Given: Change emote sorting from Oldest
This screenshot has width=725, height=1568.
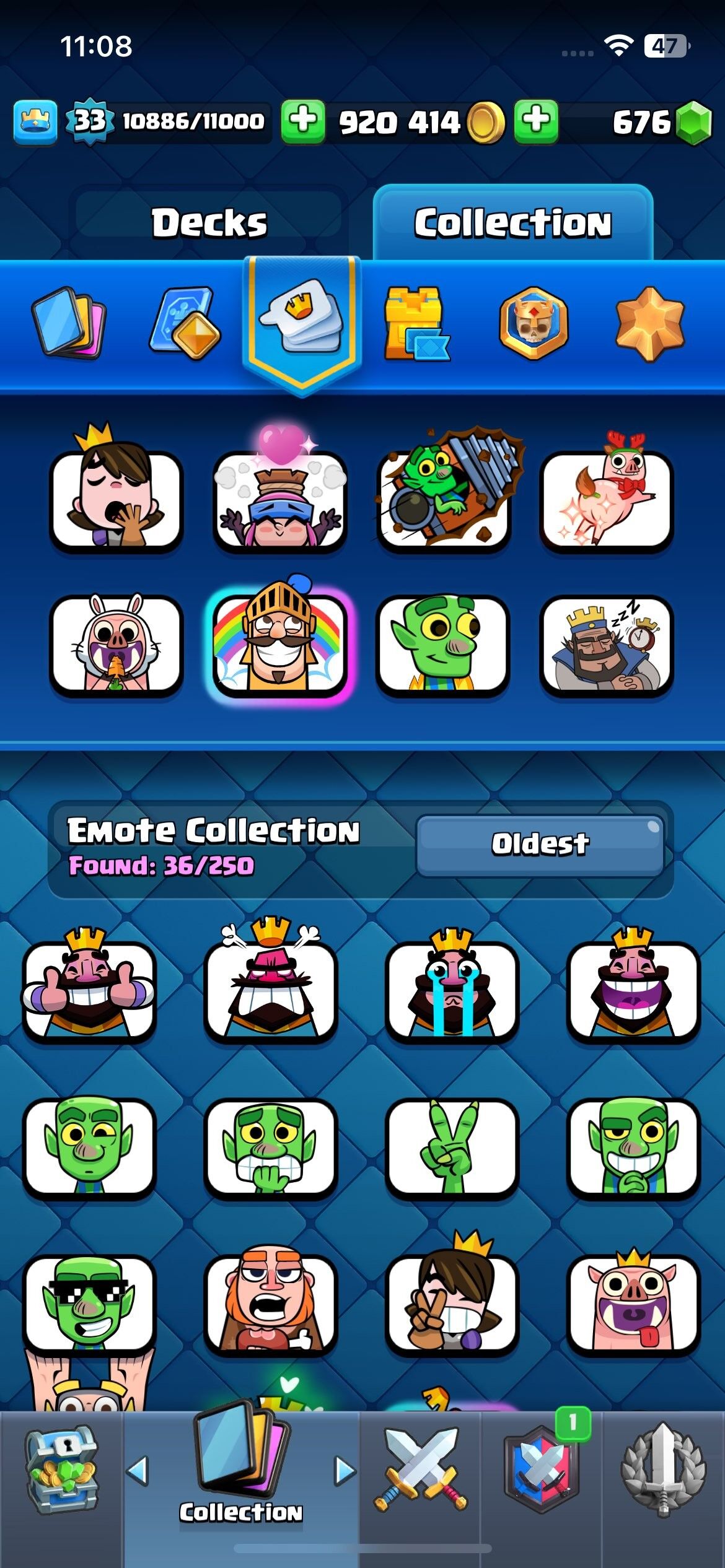Looking at the screenshot, I should coord(540,843).
